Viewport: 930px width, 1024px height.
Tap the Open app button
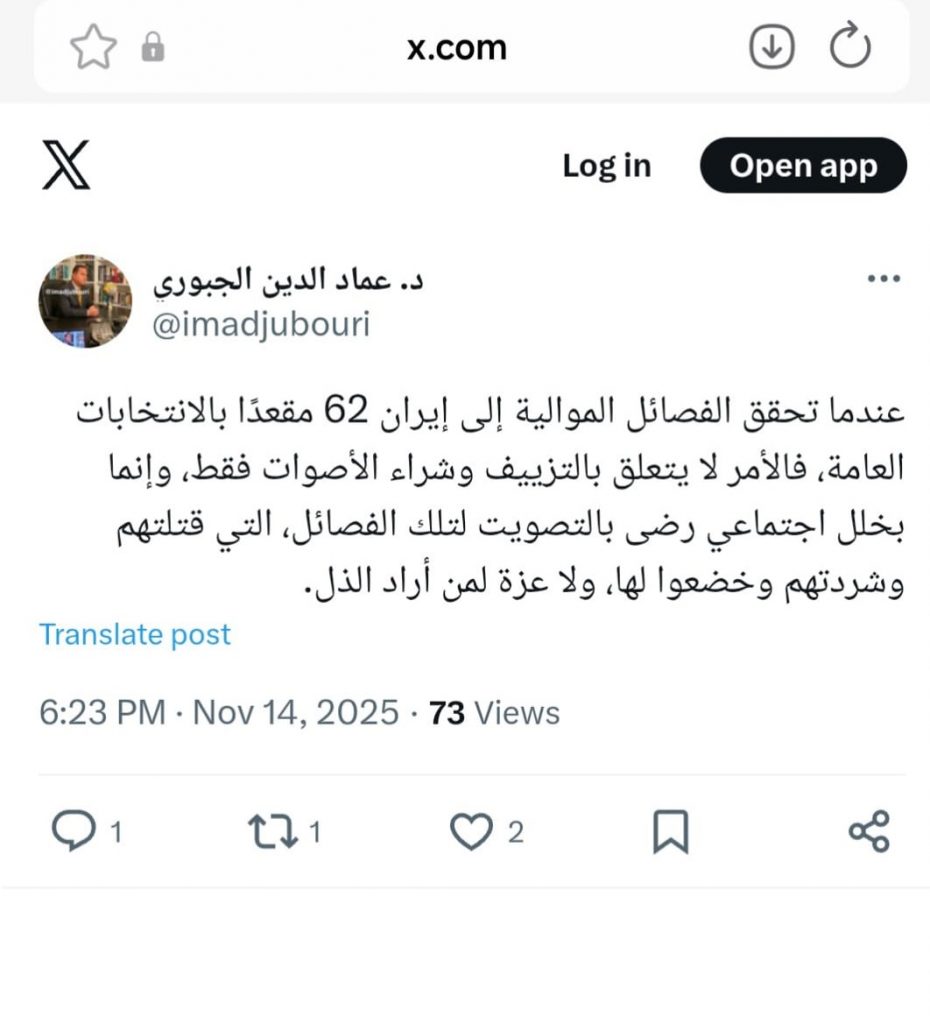(803, 165)
